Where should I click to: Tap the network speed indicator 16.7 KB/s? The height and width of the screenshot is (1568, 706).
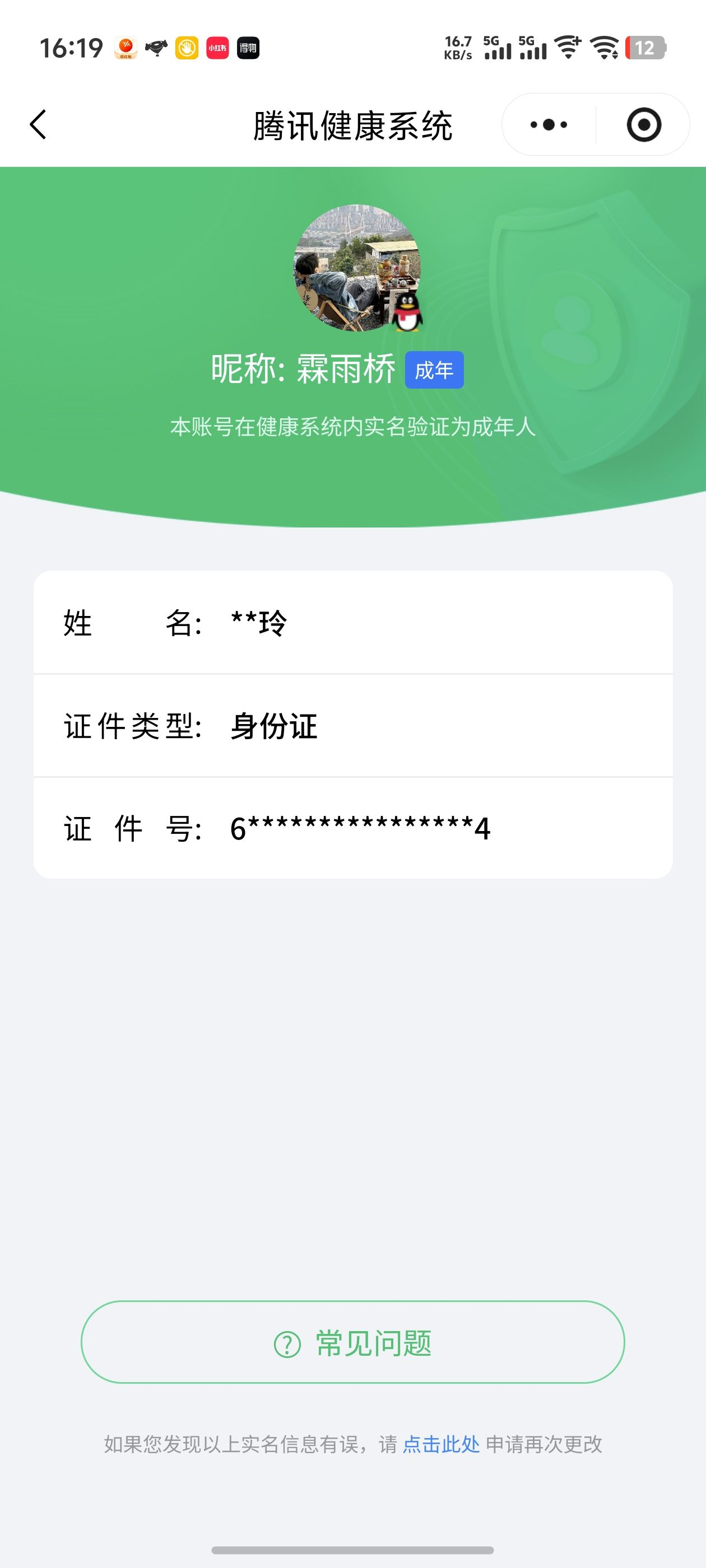tap(458, 49)
